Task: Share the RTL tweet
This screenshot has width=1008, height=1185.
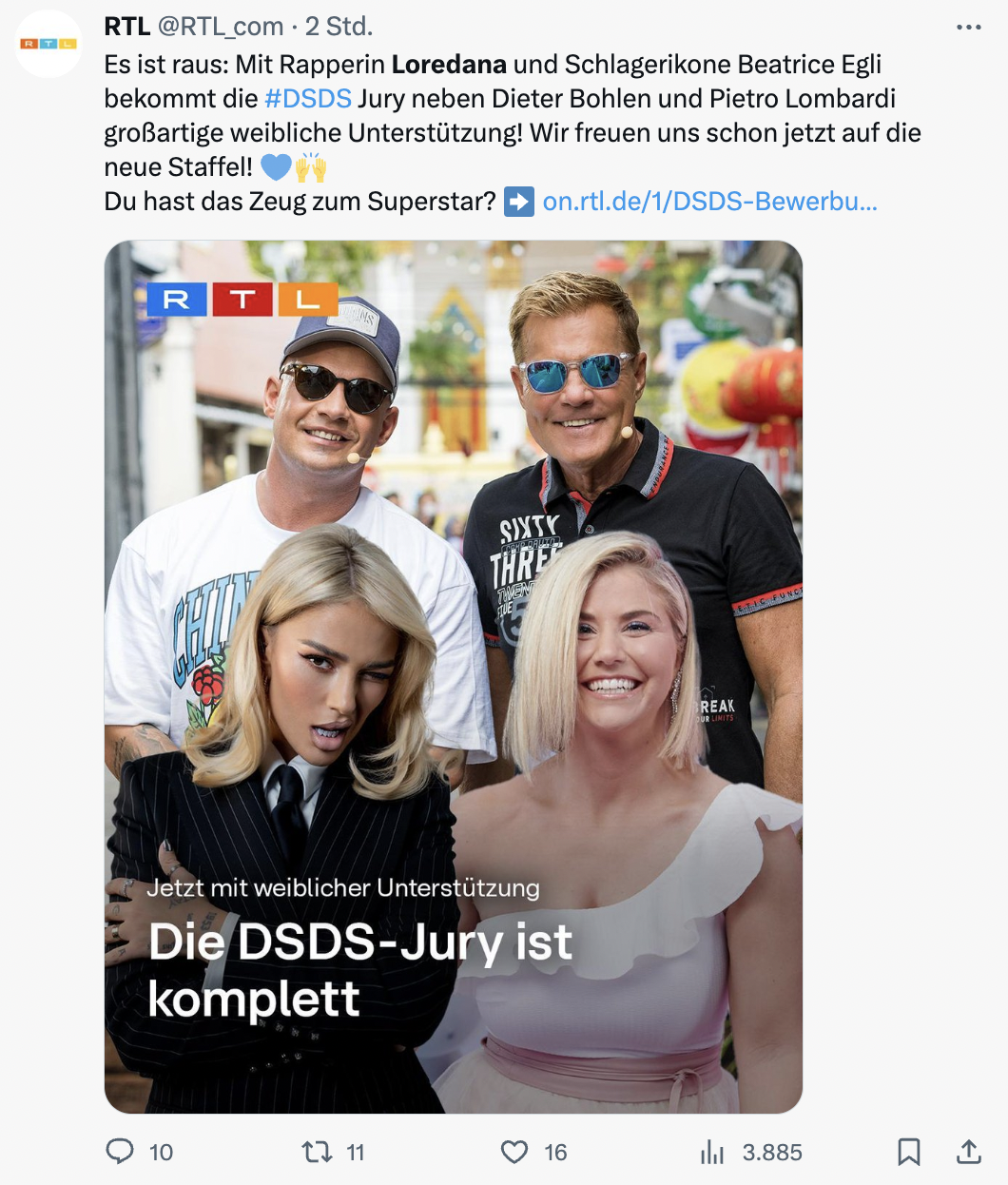Action: point(968,1152)
